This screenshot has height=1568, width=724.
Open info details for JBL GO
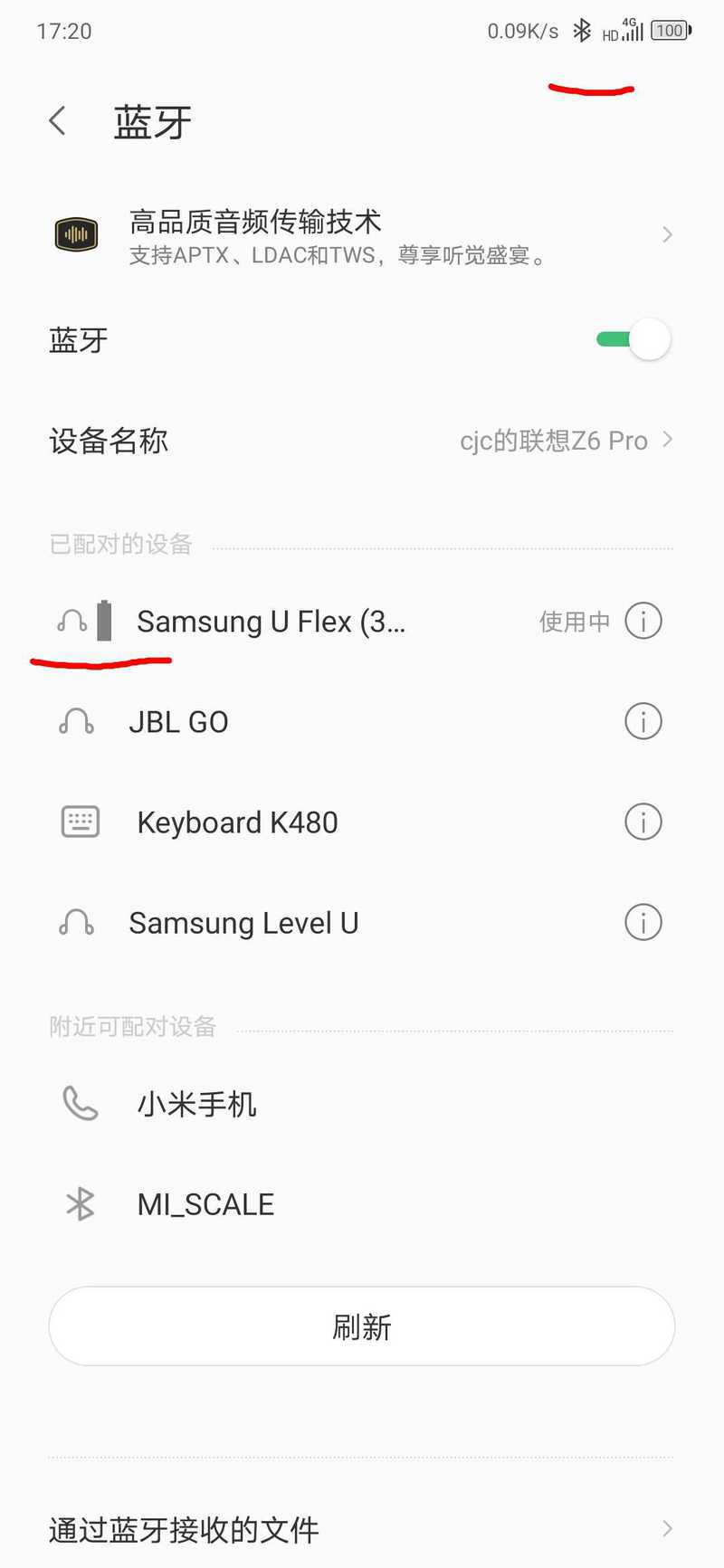[x=643, y=722]
